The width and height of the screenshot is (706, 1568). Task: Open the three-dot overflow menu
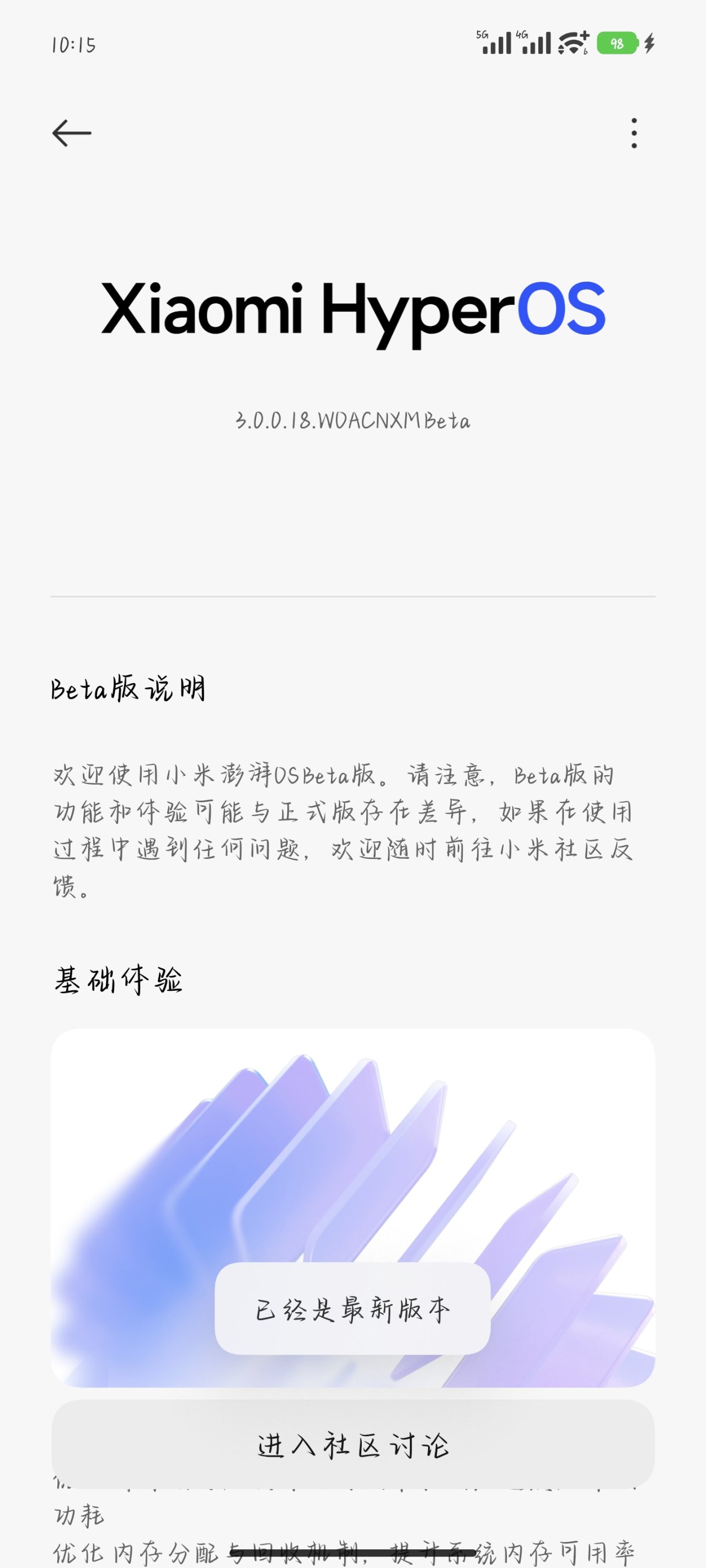point(634,133)
